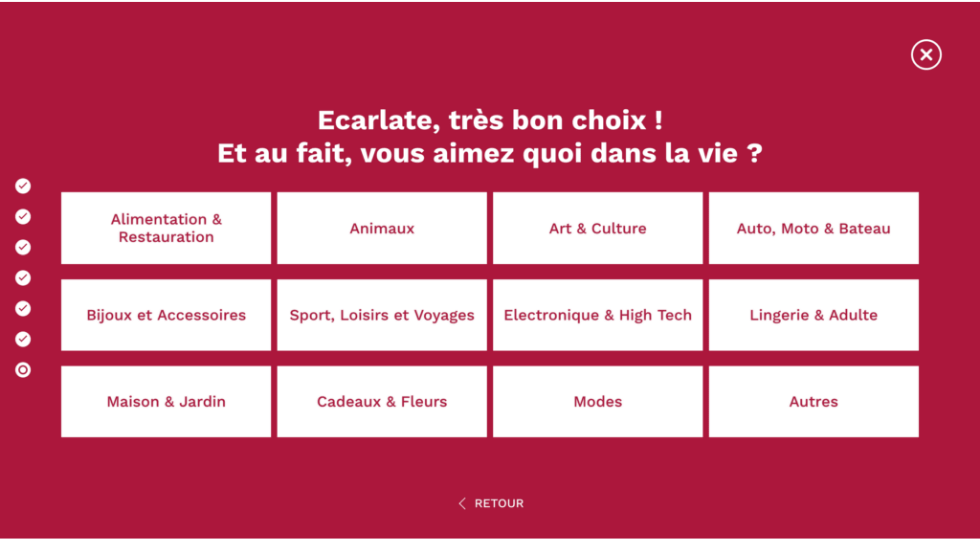The height and width of the screenshot is (540, 980).
Task: Select Auto, Moto & Bateau
Action: pos(813,228)
